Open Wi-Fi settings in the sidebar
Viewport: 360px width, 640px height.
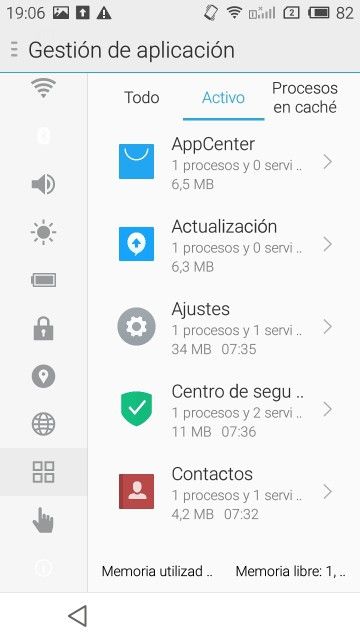tap(43, 88)
